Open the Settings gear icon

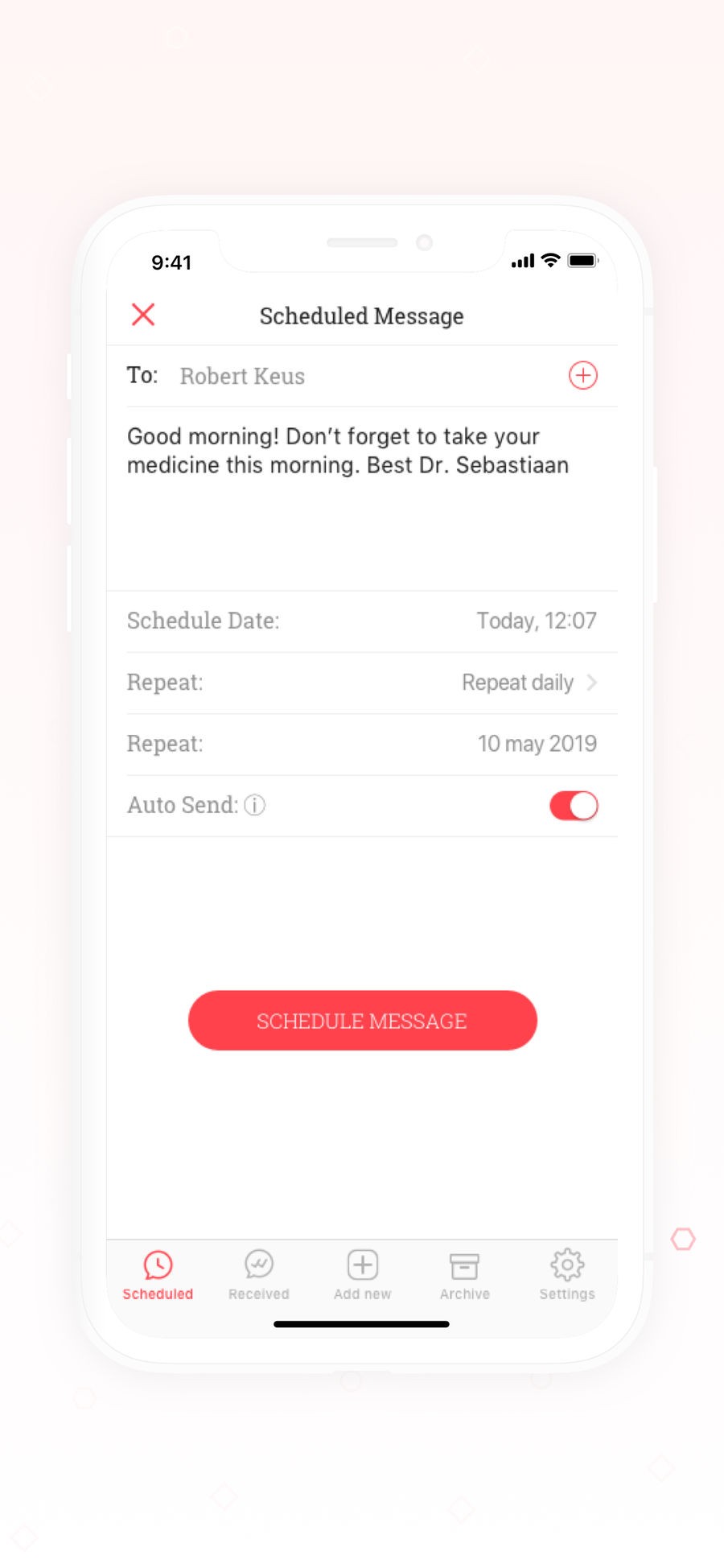pyautogui.click(x=568, y=1265)
